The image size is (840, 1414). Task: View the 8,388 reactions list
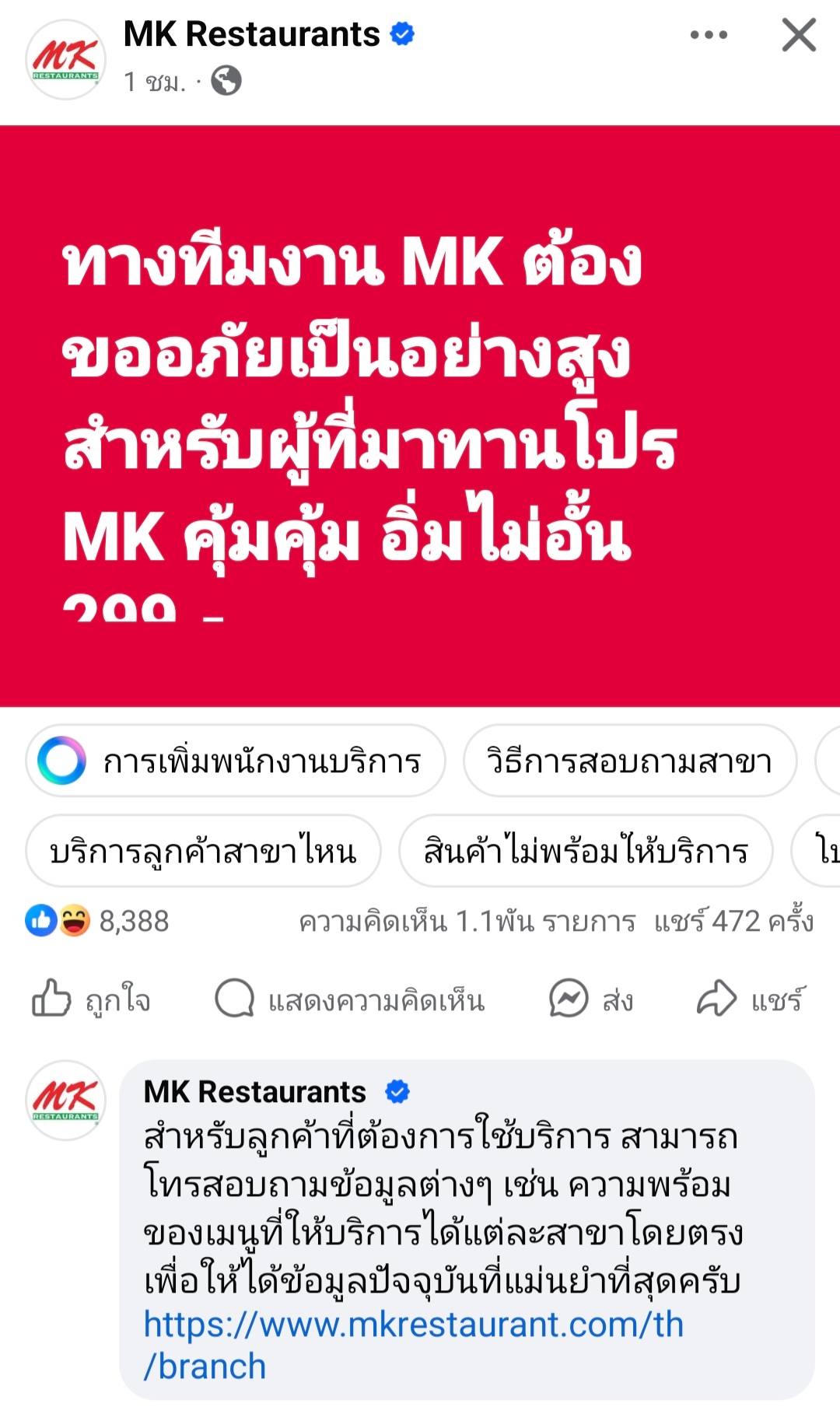pos(133,922)
